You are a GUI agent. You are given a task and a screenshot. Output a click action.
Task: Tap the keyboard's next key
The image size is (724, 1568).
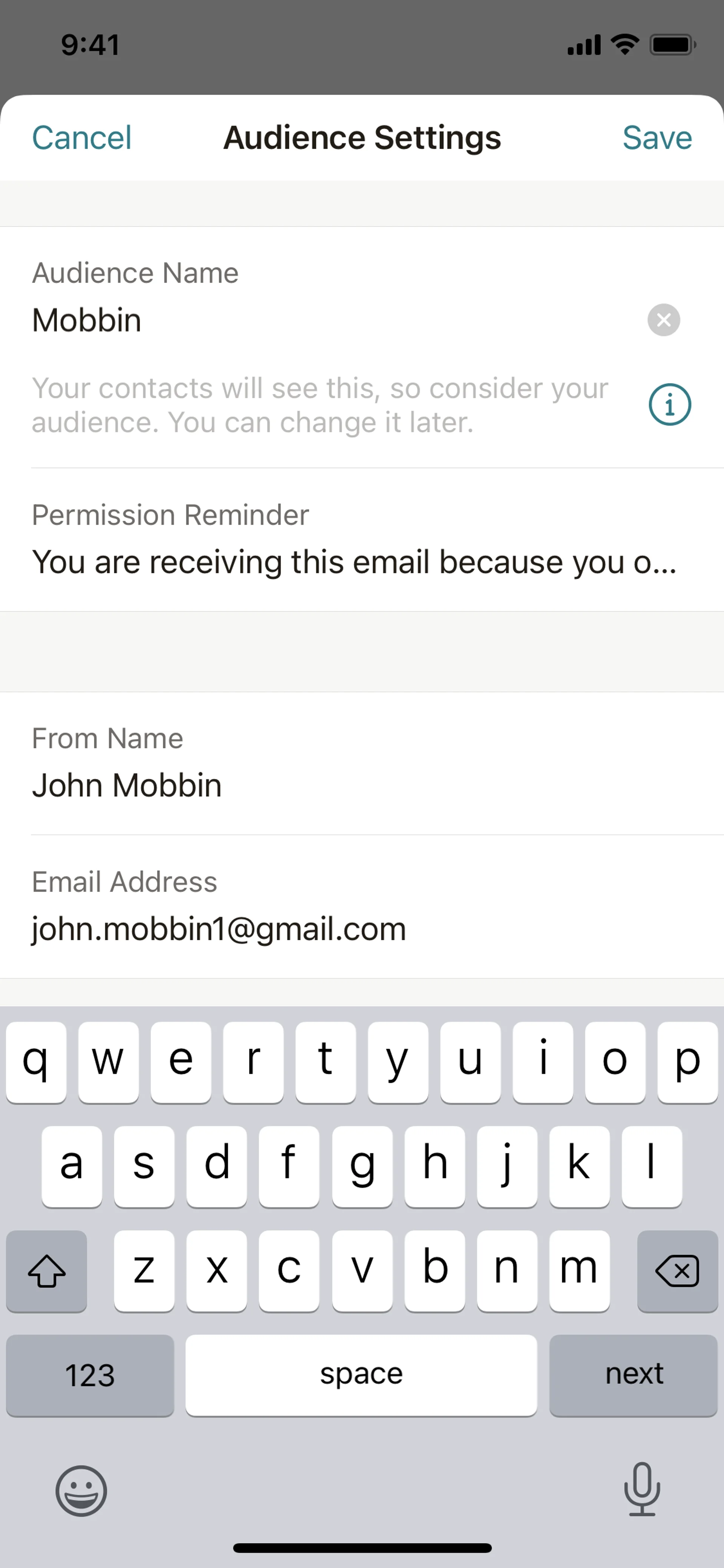coord(633,1375)
